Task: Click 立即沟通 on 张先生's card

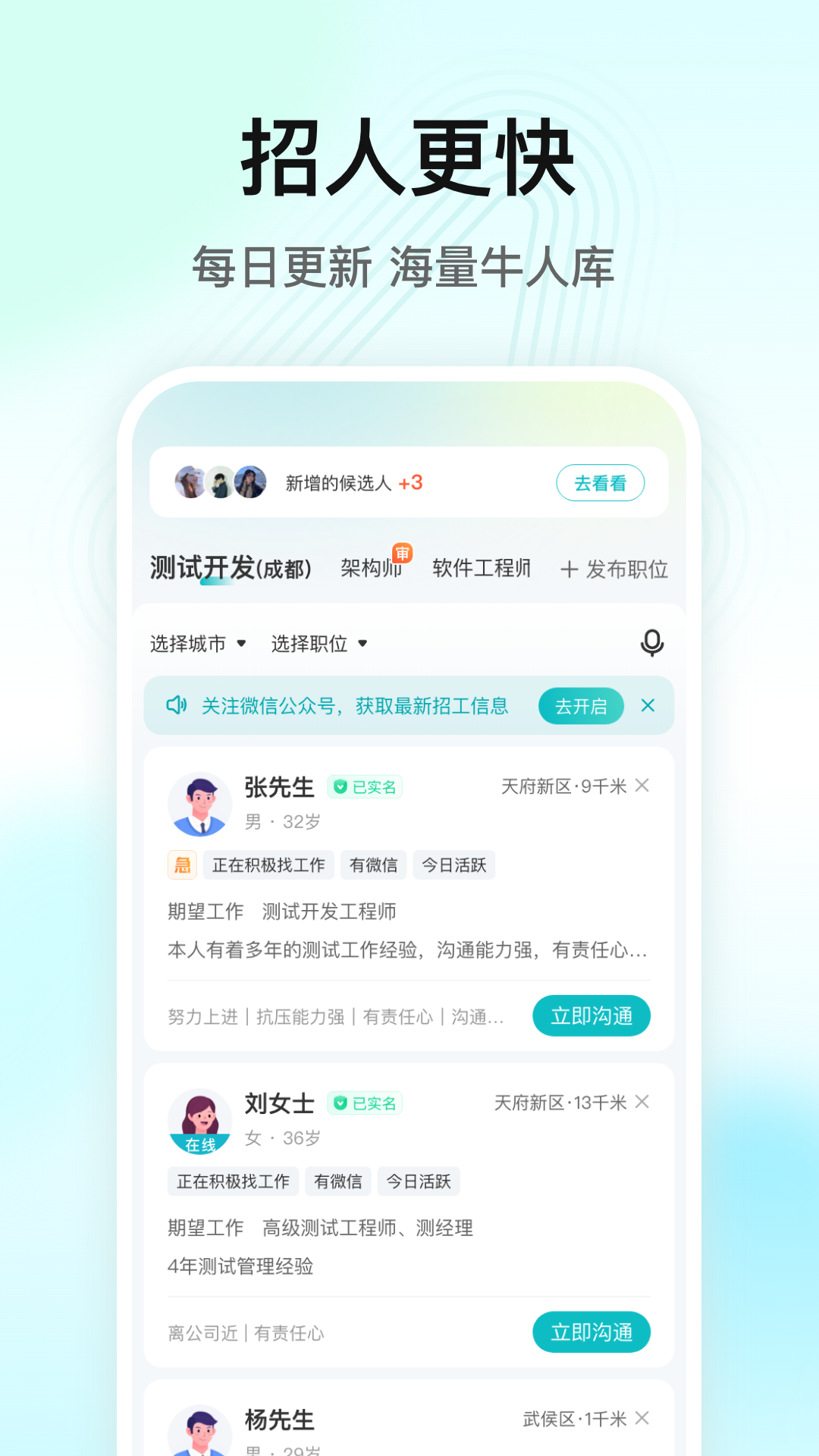Action: point(591,1015)
